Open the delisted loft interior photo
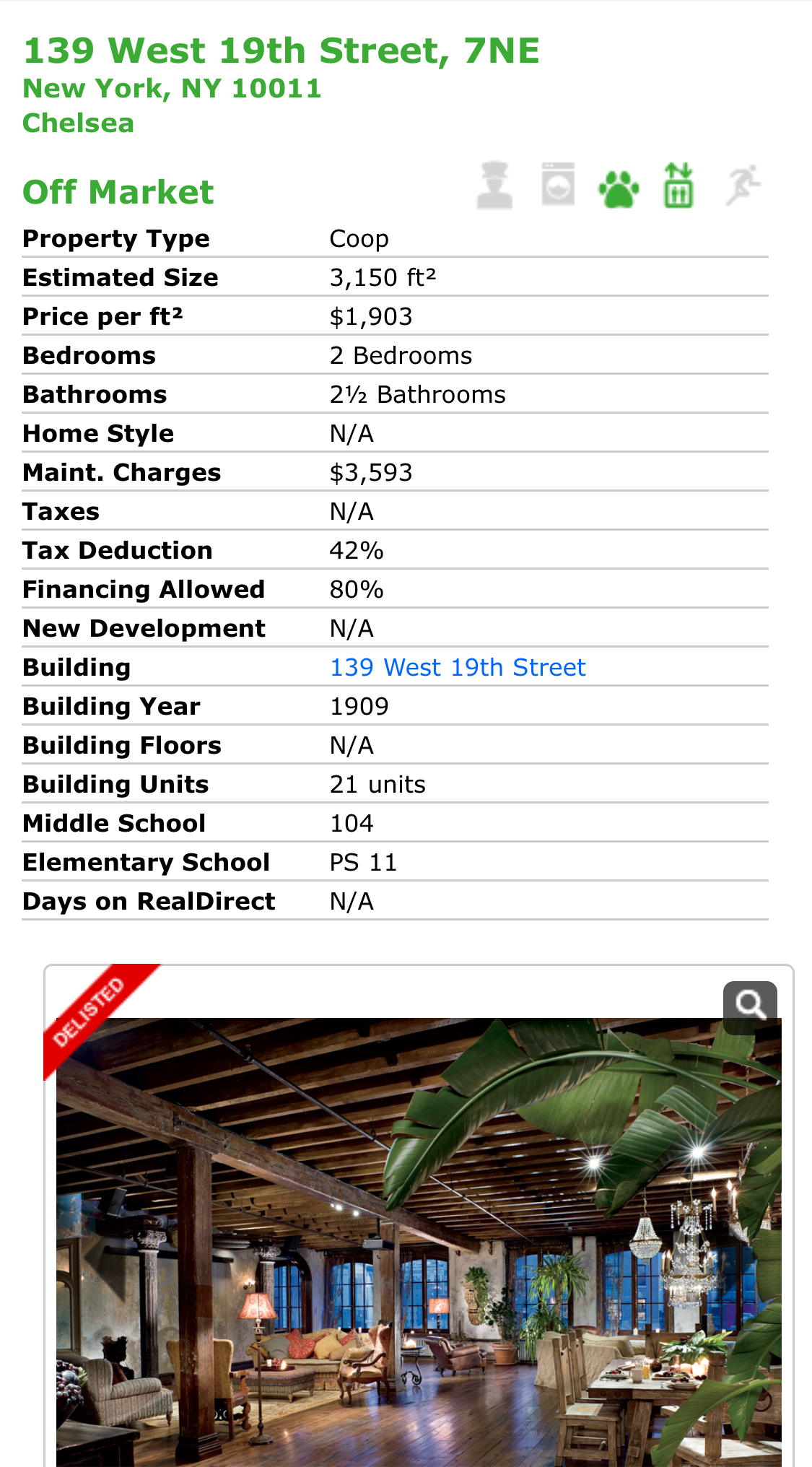Screen dimensions: 812x1467 pyautogui.click(x=419, y=1242)
